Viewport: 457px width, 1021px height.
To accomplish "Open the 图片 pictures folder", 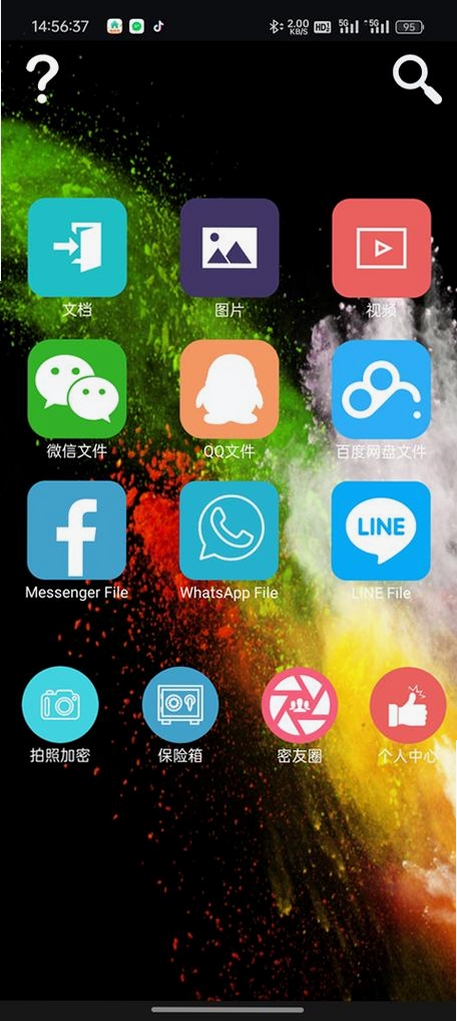I will pos(229,247).
